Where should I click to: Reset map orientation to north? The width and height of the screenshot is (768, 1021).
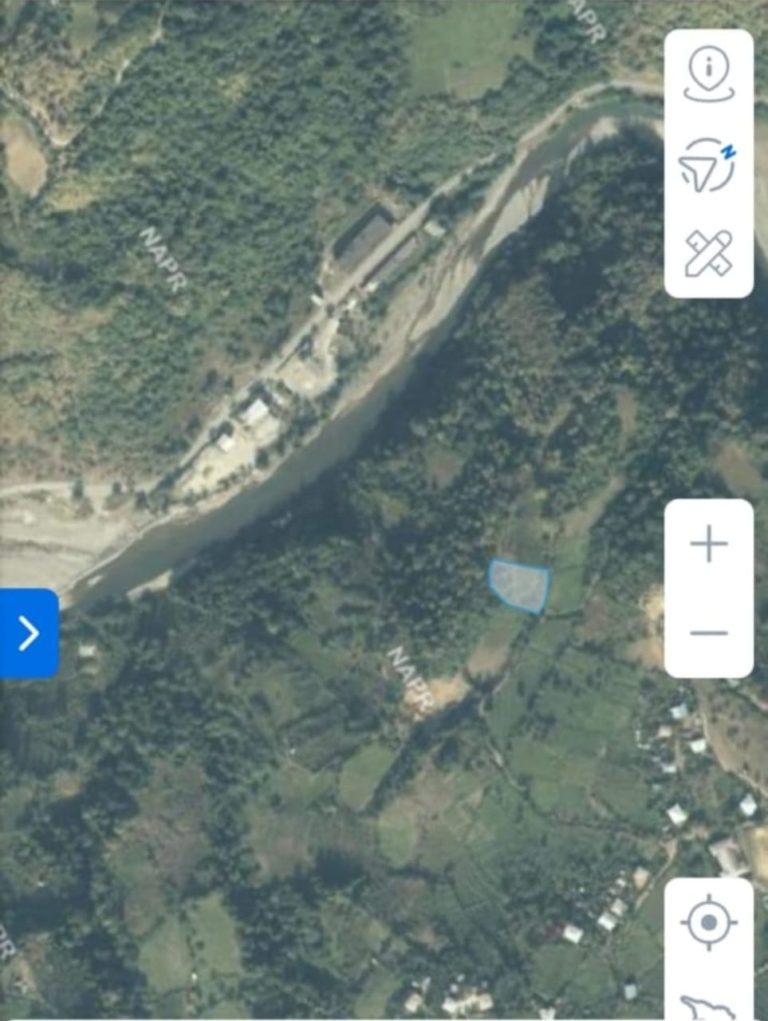pyautogui.click(x=708, y=165)
